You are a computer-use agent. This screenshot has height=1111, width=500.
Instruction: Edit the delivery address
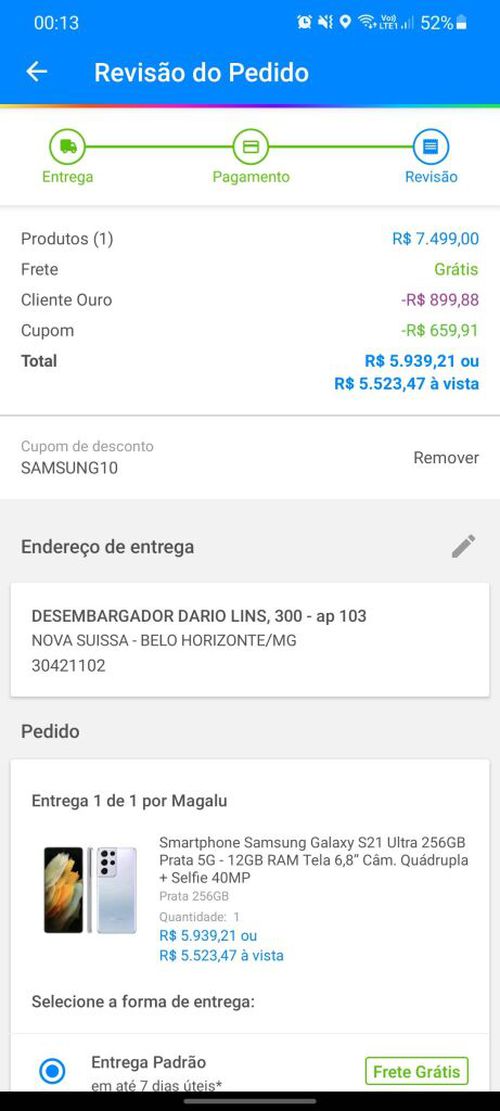coord(464,546)
